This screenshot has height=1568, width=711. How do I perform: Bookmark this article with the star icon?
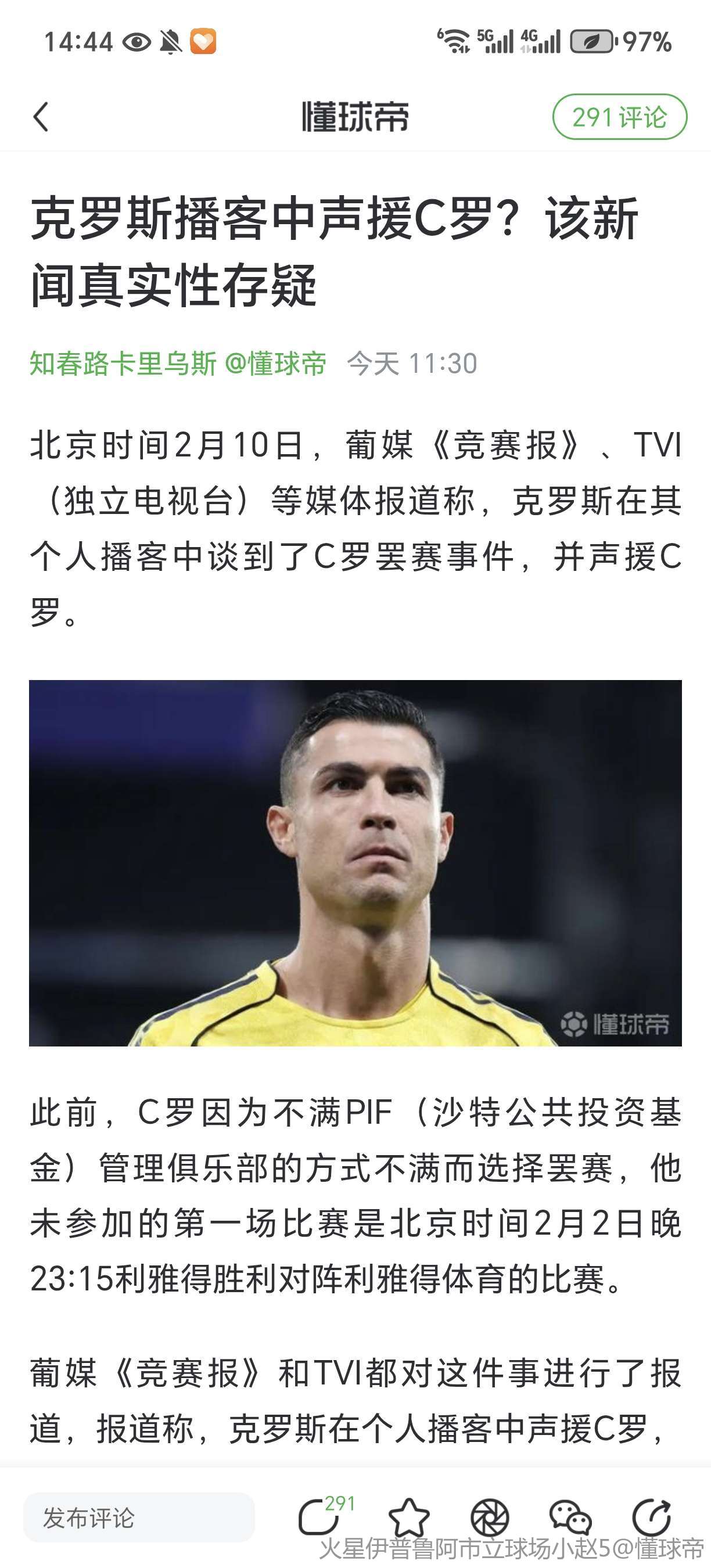pos(408,1517)
